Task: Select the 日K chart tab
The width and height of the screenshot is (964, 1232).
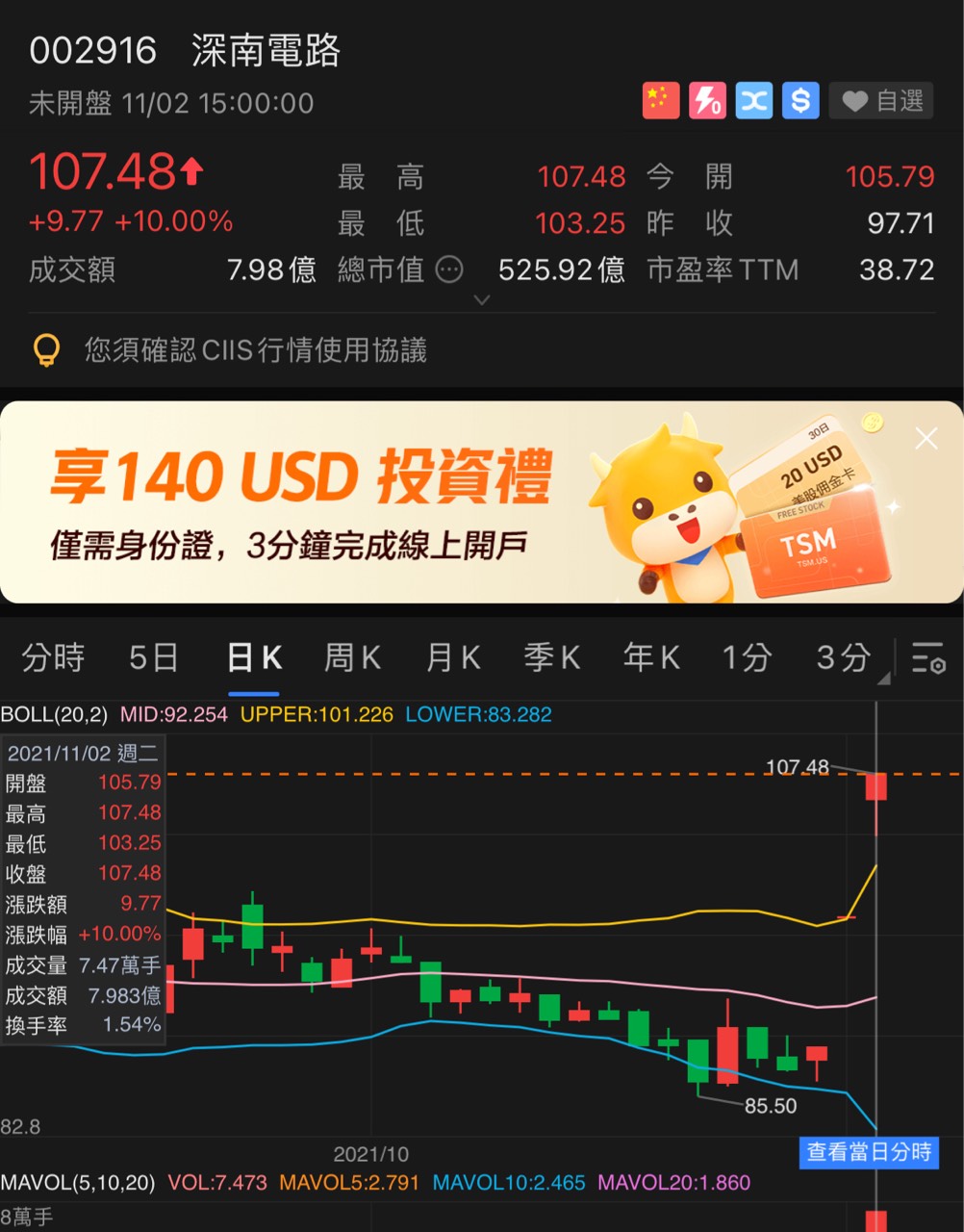Action: click(254, 658)
